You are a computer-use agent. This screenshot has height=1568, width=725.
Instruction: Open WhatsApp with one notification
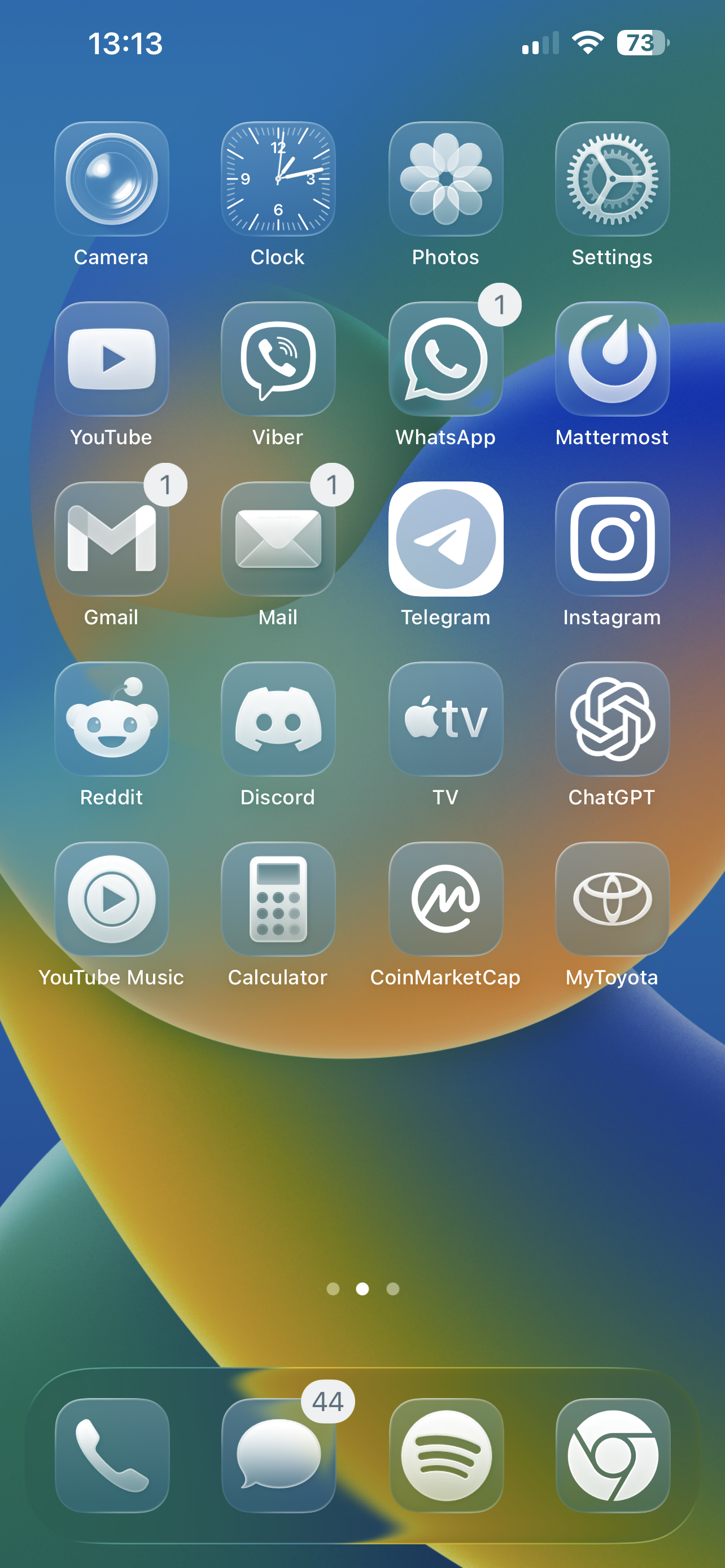(x=446, y=359)
